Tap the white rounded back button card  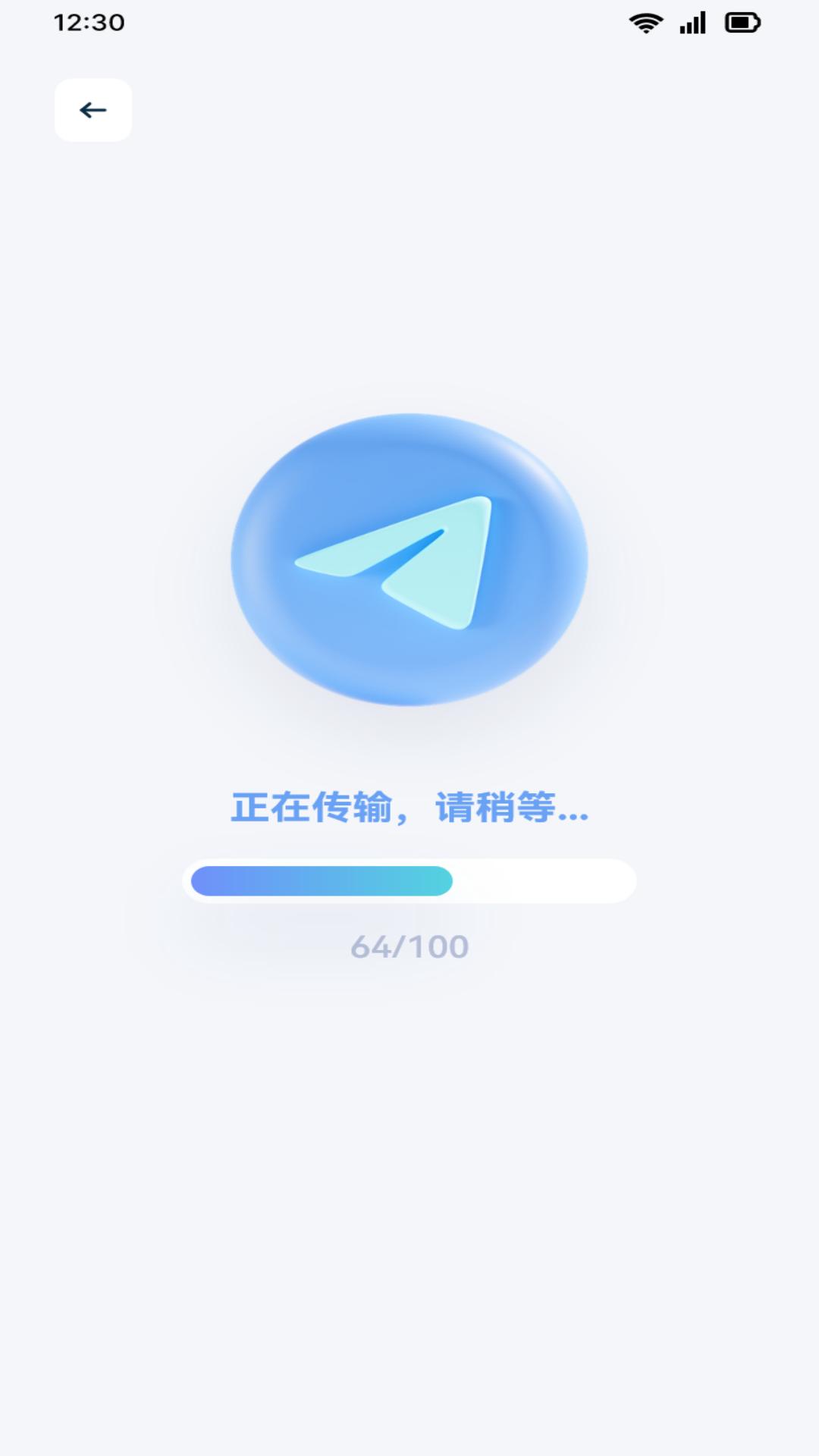[x=92, y=110]
